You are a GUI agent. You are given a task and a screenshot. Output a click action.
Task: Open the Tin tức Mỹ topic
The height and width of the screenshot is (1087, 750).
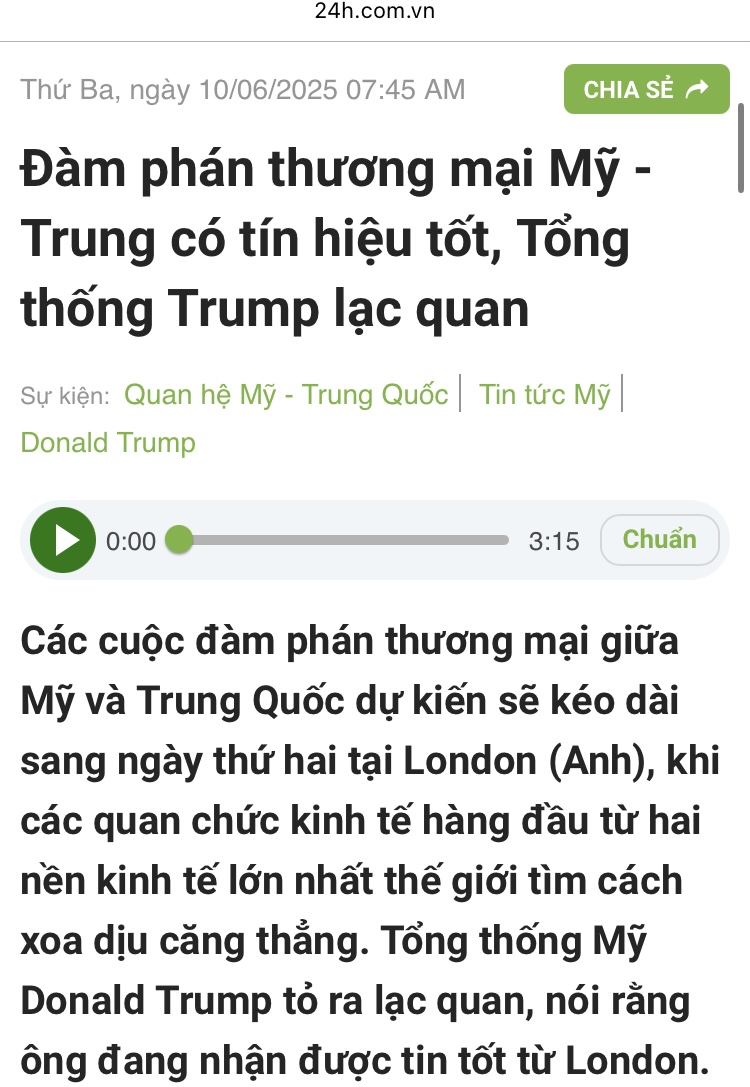(544, 394)
